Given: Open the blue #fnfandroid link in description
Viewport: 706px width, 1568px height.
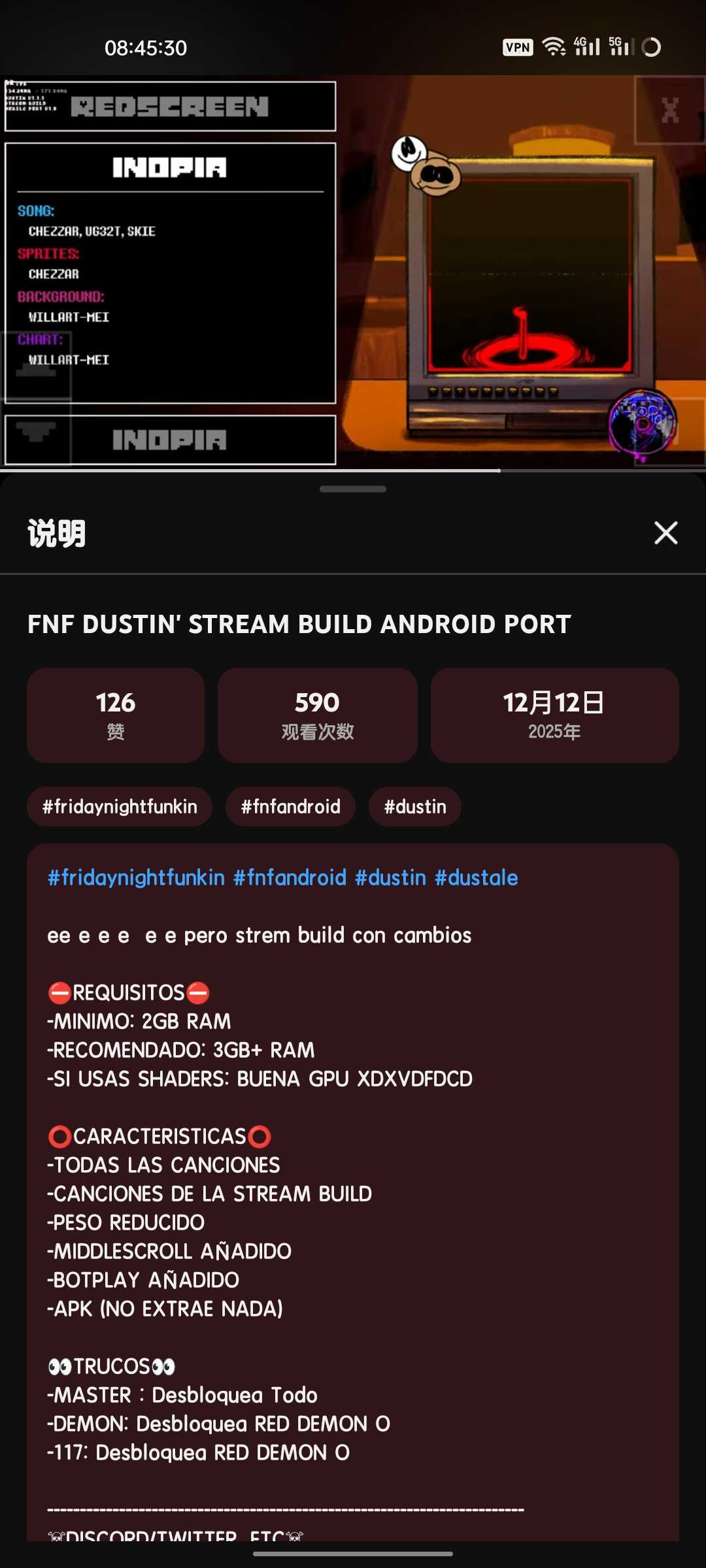Looking at the screenshot, I should [x=290, y=877].
